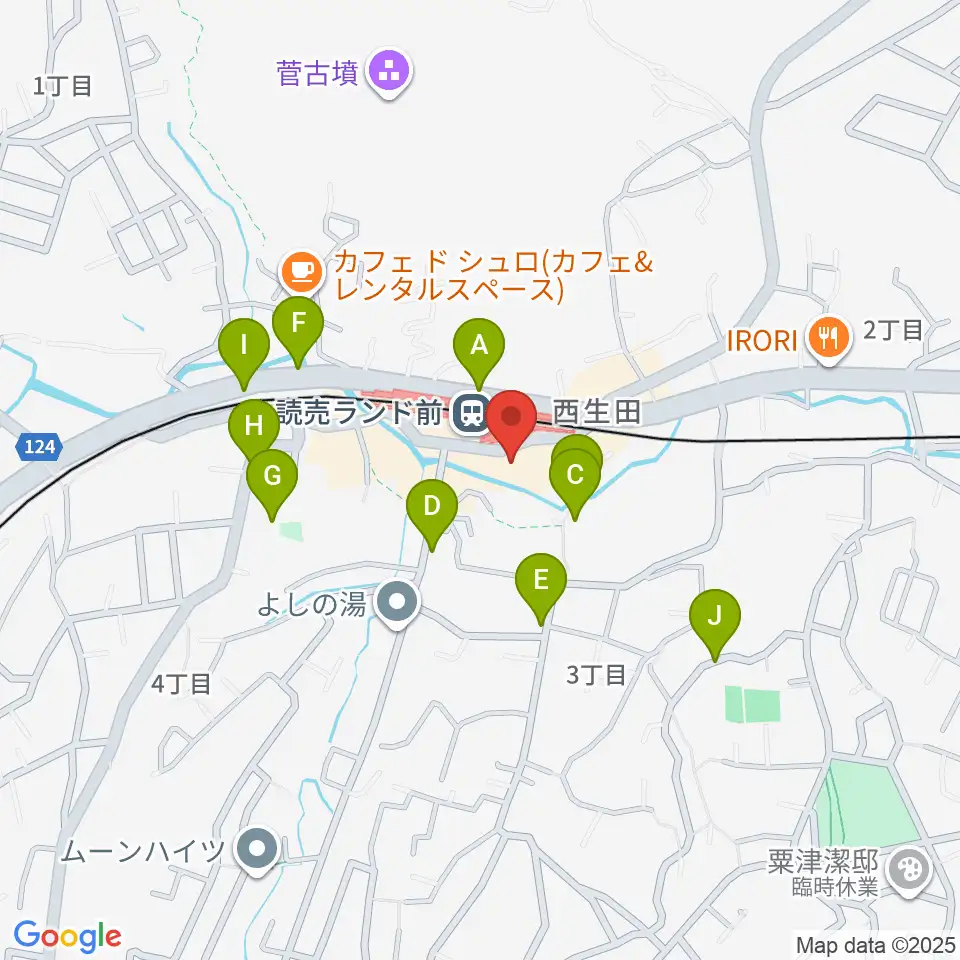Open marker J
The height and width of the screenshot is (960, 960).
tap(714, 616)
